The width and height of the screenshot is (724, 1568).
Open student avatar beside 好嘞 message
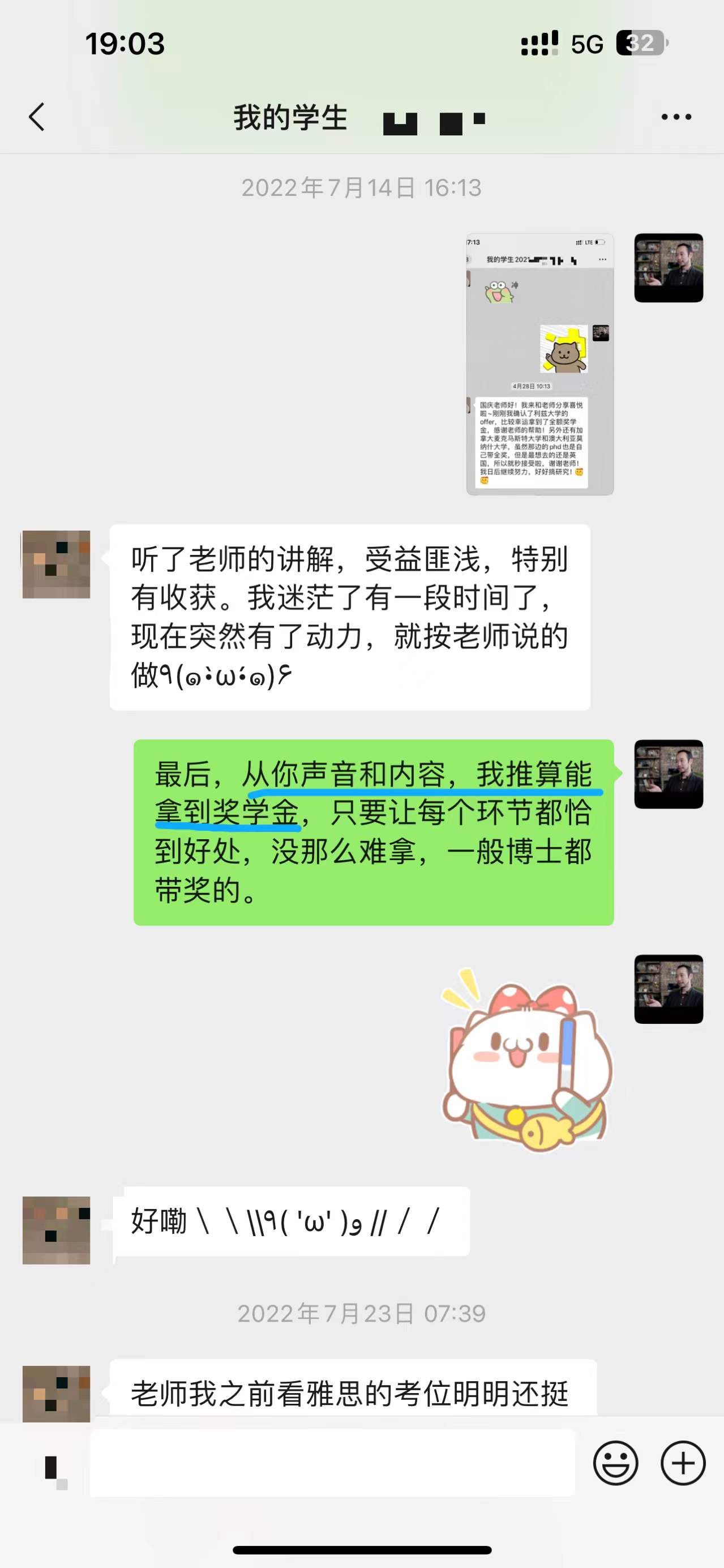click(57, 1230)
